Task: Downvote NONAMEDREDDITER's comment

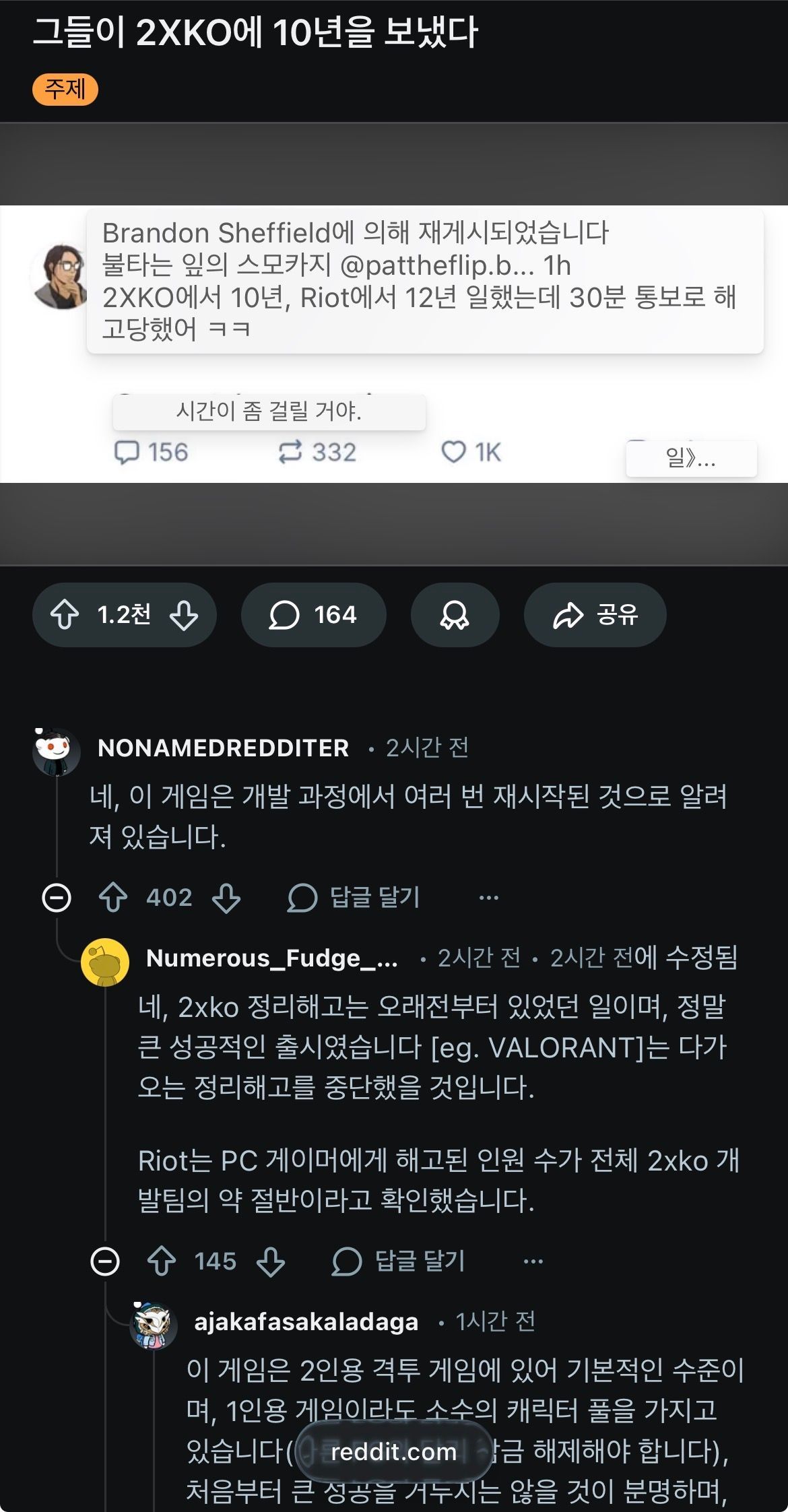Action: [x=226, y=898]
